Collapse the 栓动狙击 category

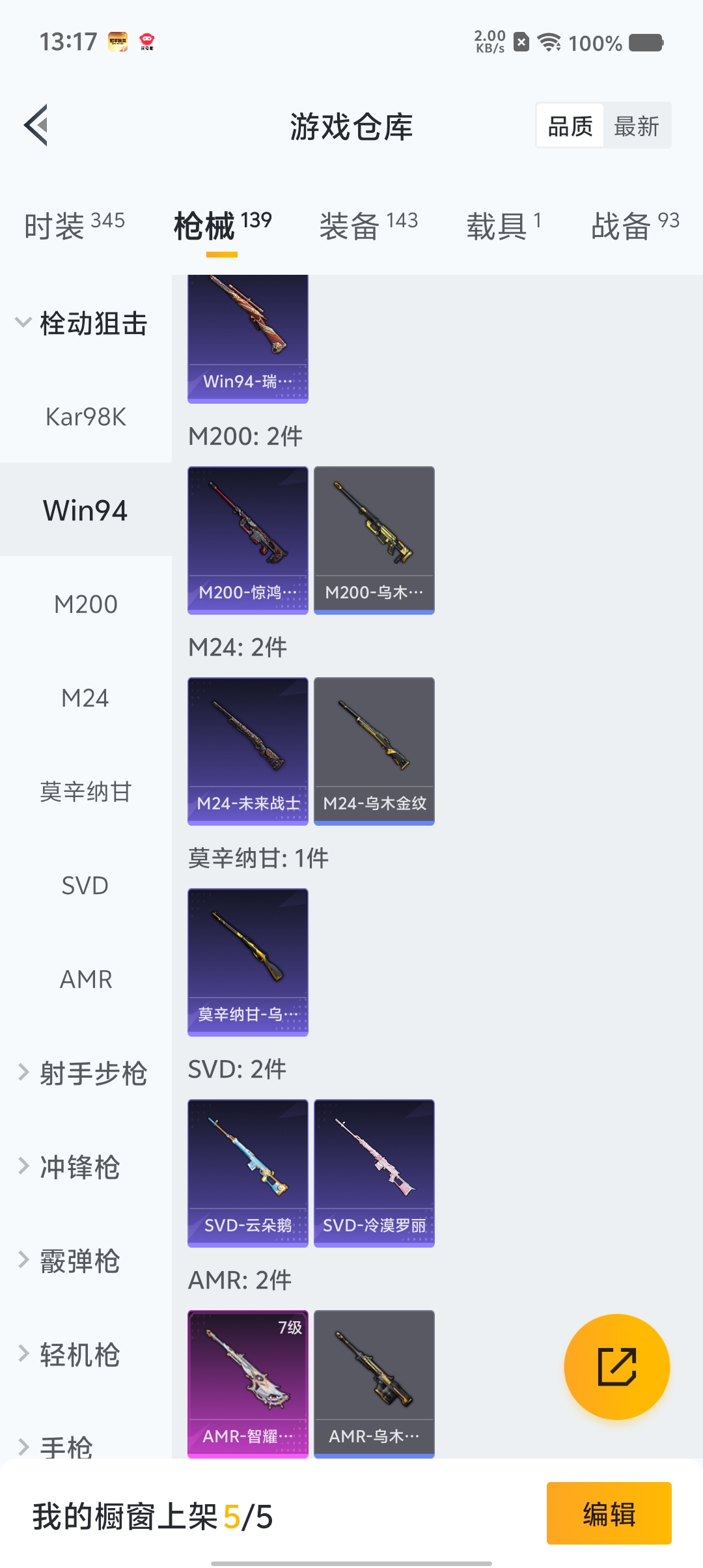85,322
